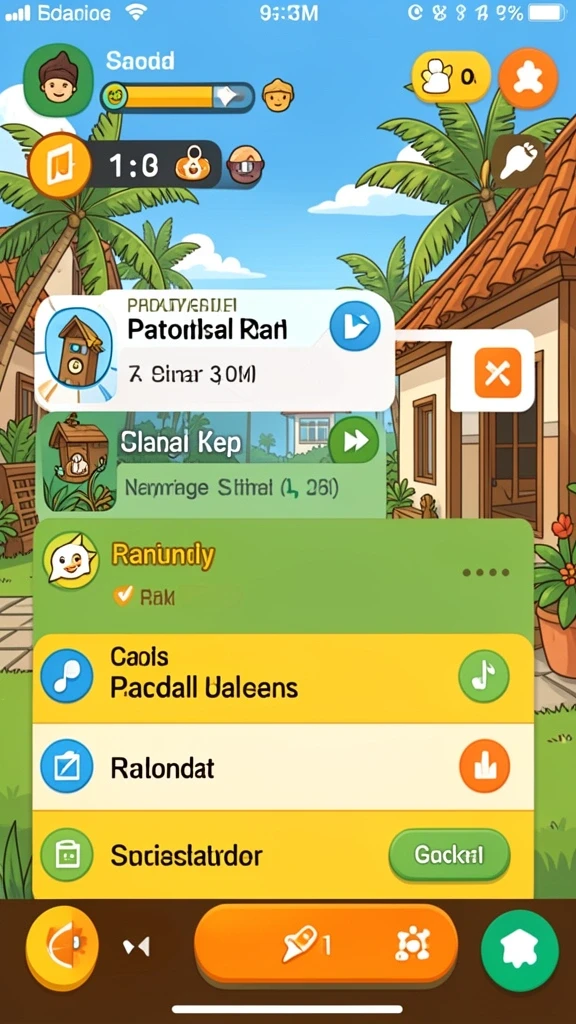The image size is (576, 1024).
Task: Tap the orange button on Ralondat row
Action: coord(484,767)
